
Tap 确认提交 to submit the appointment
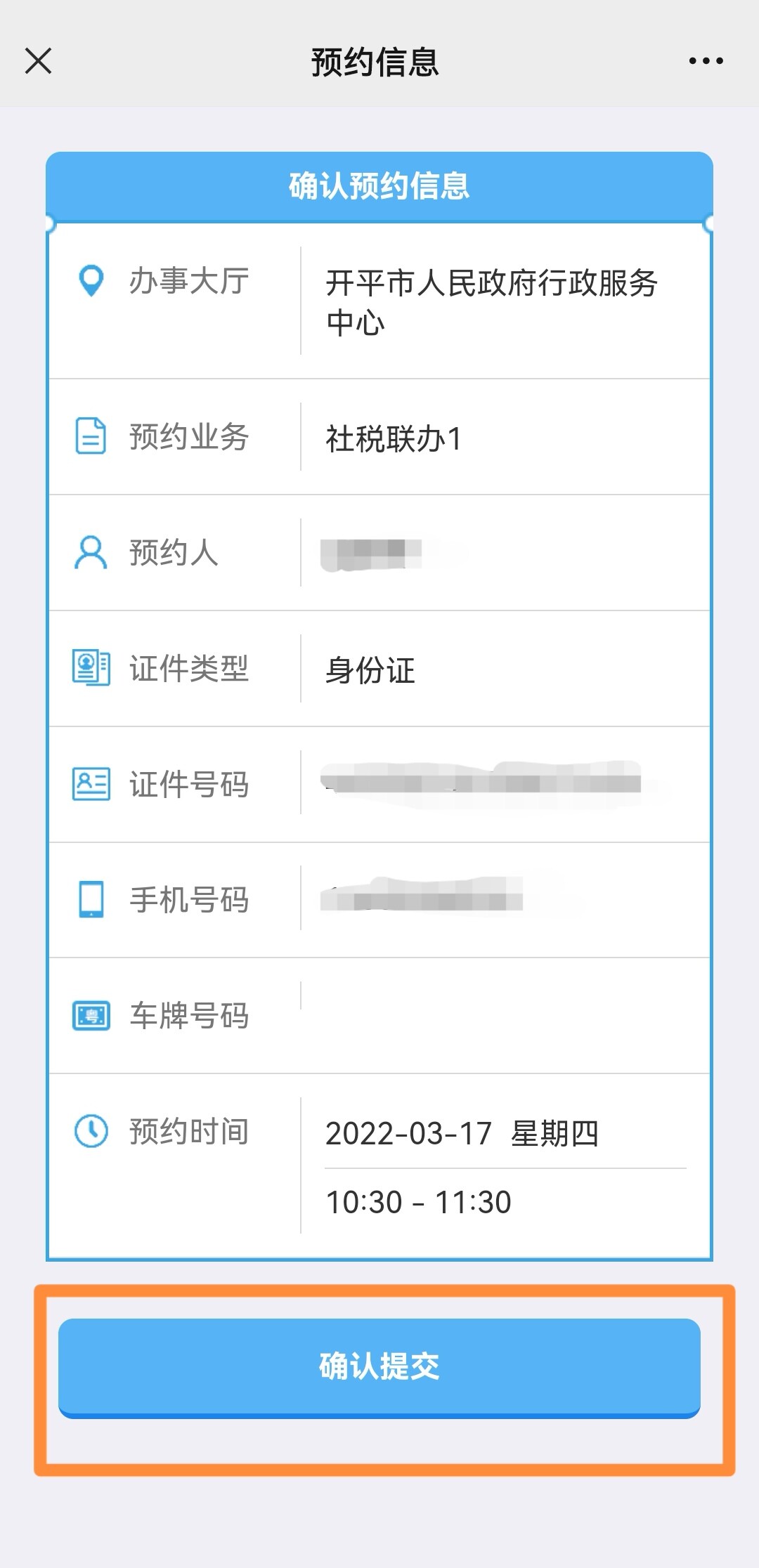[x=379, y=1368]
